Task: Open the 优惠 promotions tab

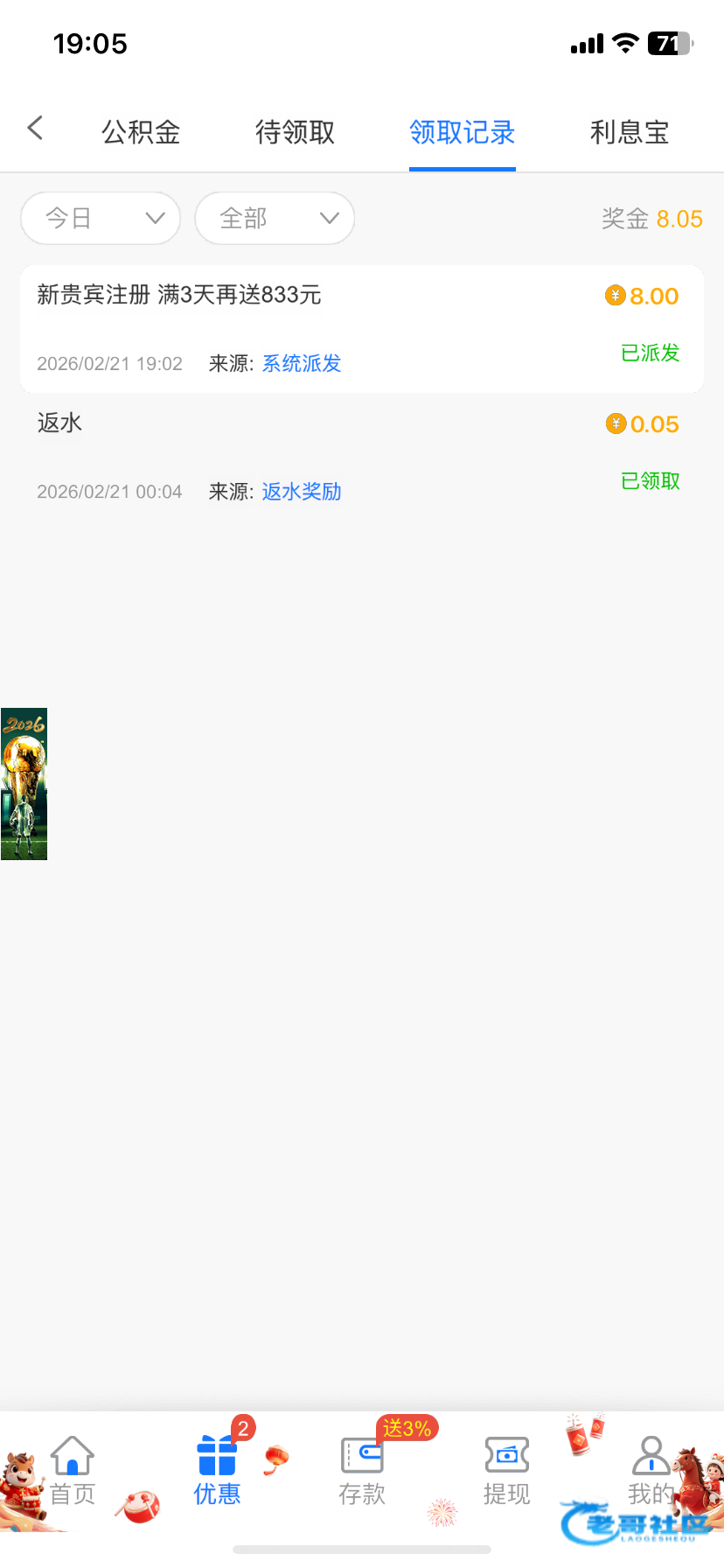Action: (217, 1472)
